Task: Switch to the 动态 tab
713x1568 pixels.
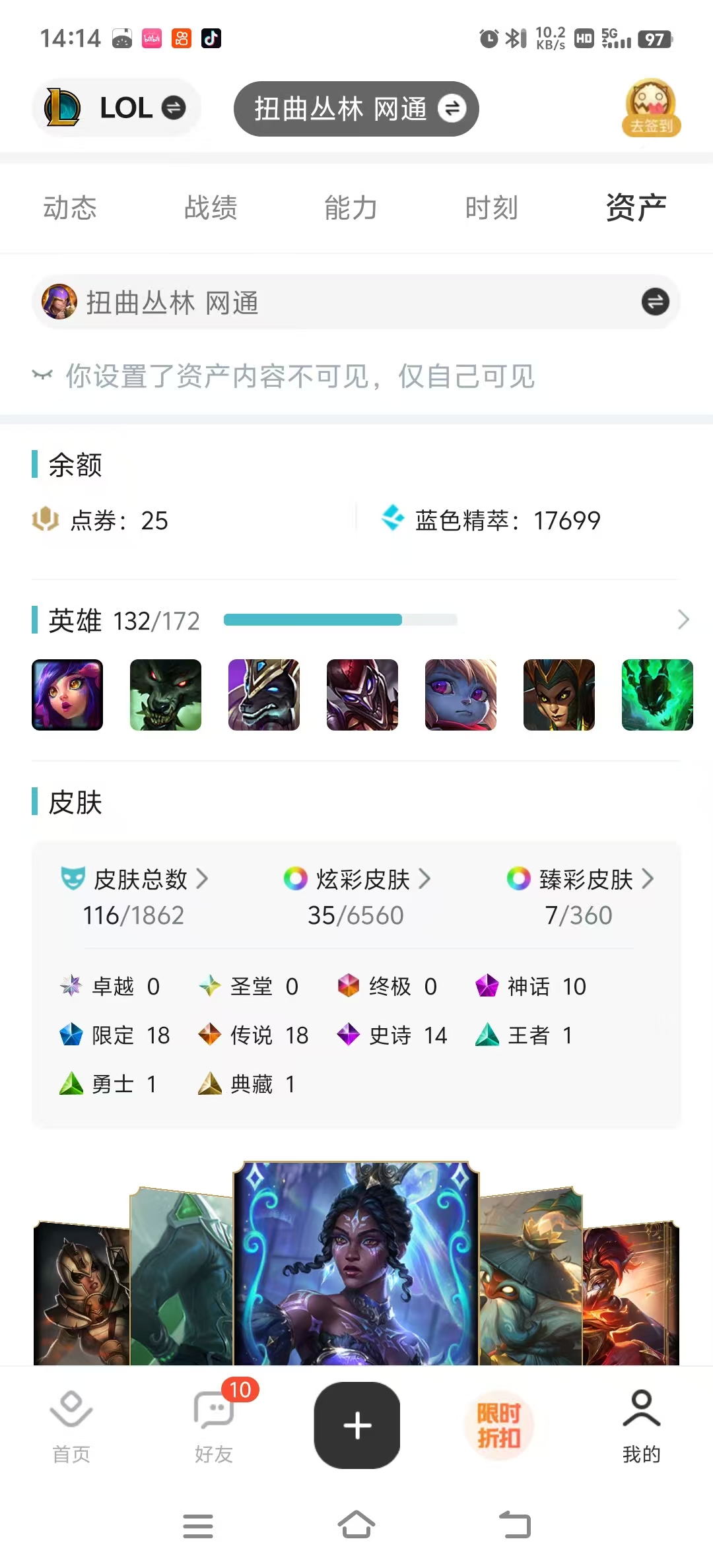Action: point(70,208)
